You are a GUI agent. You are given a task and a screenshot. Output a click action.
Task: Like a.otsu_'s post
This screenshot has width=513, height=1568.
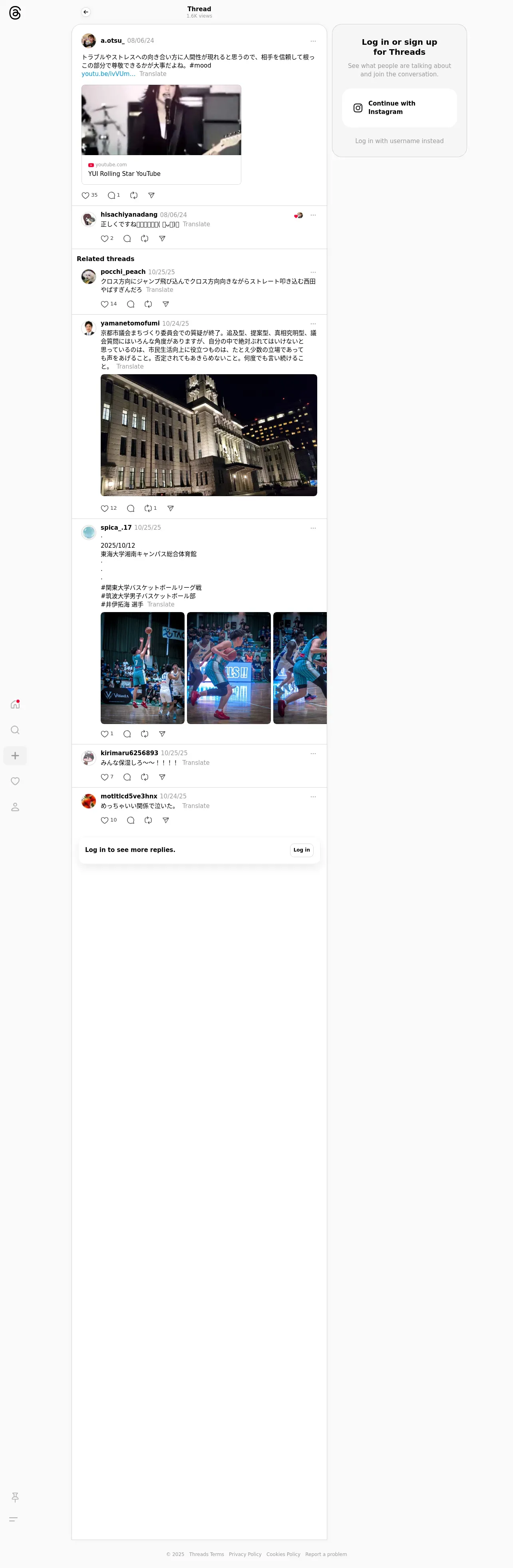click(86, 196)
